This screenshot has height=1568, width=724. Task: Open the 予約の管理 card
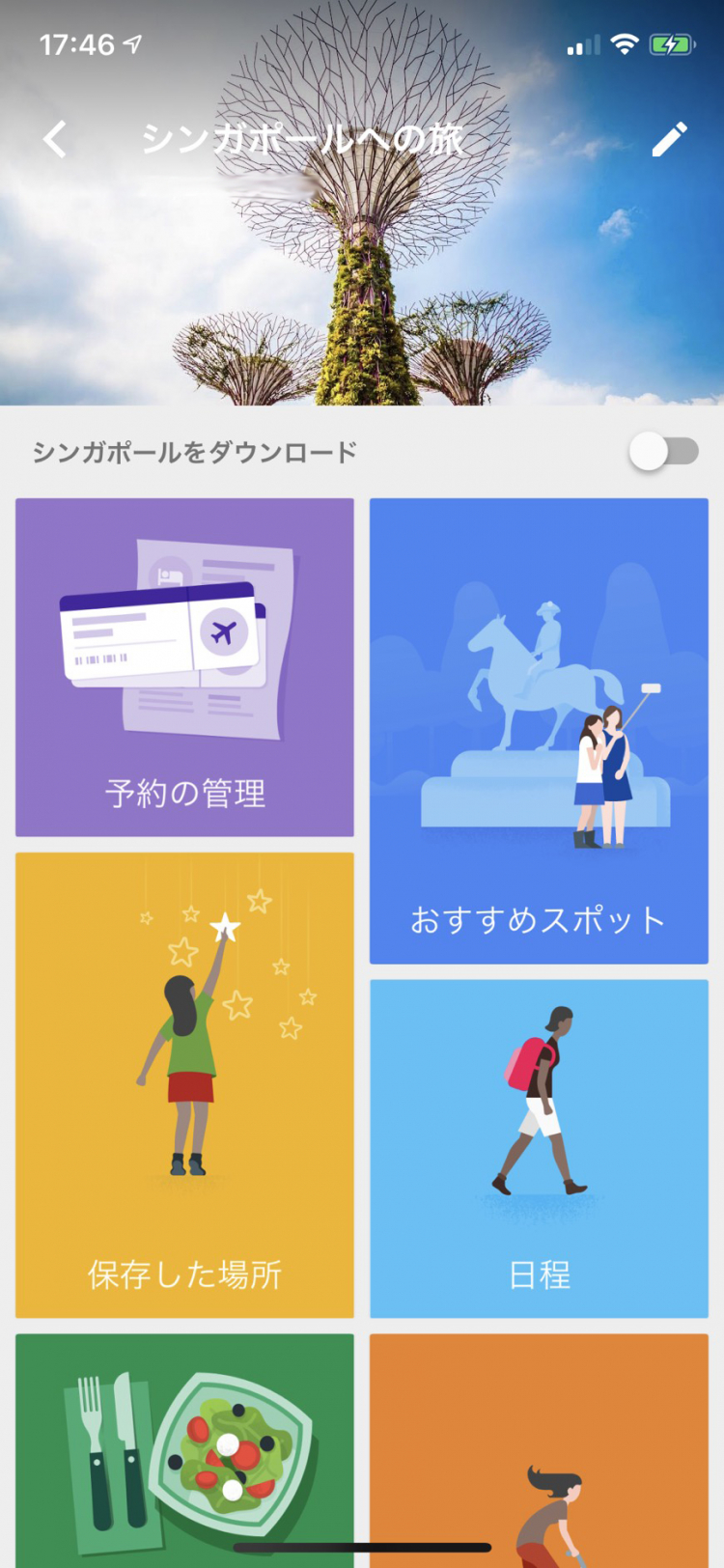pos(184,667)
